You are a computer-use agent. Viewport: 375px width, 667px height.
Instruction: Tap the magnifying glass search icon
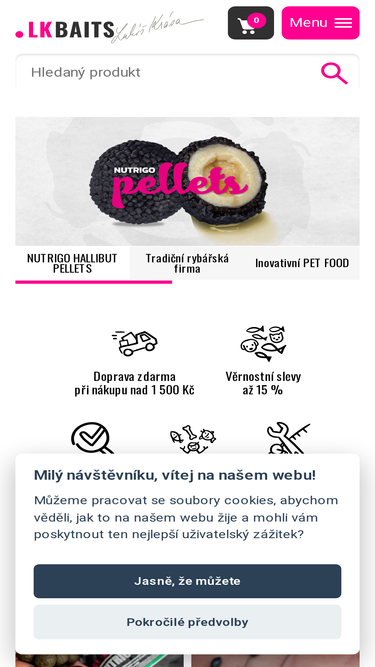point(334,73)
